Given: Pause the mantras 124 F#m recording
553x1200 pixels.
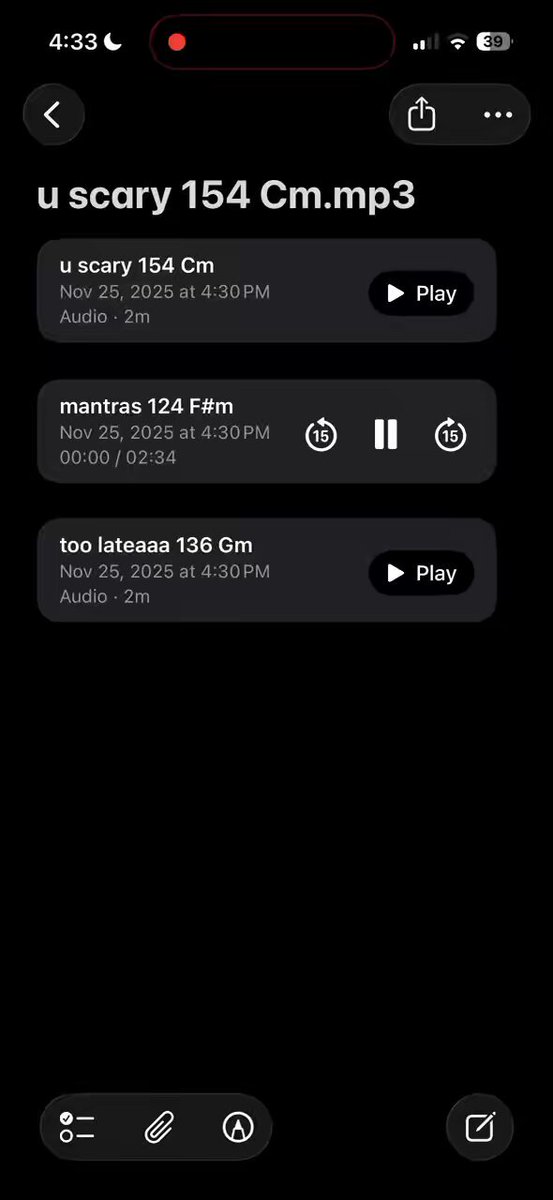Looking at the screenshot, I should (x=385, y=434).
